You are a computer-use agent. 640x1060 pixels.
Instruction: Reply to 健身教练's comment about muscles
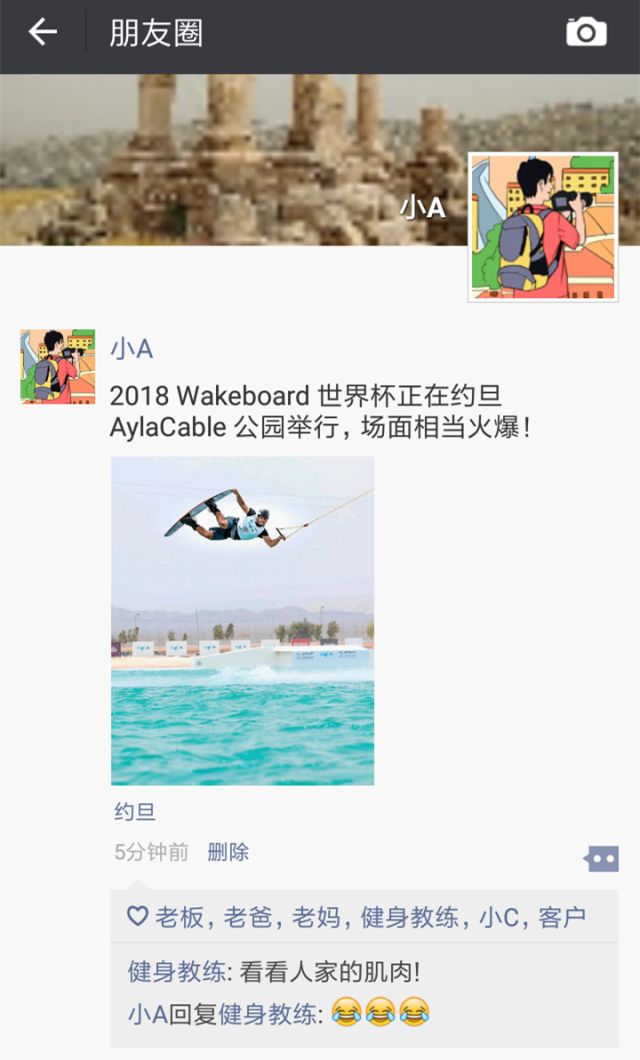pos(330,971)
